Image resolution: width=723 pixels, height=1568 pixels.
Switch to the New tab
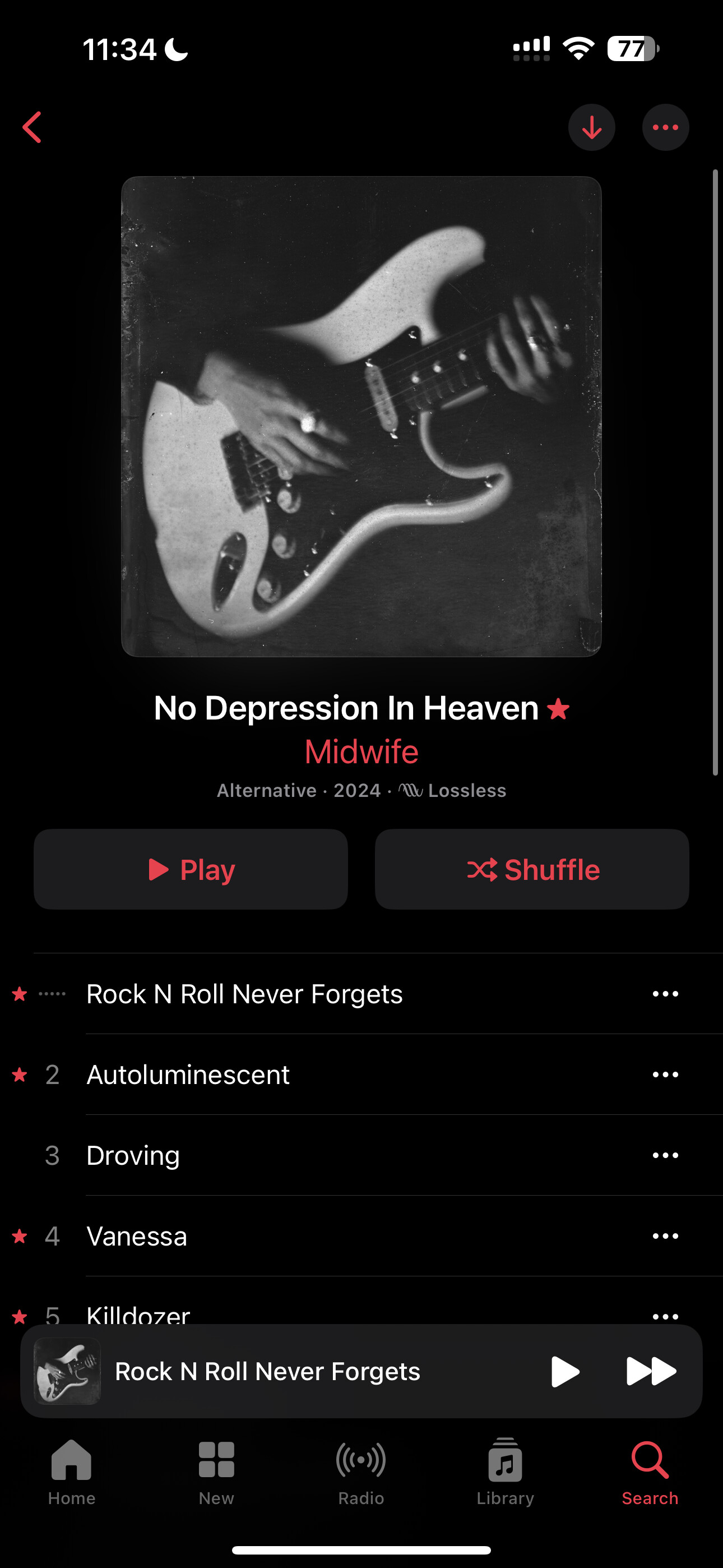coord(216,1471)
